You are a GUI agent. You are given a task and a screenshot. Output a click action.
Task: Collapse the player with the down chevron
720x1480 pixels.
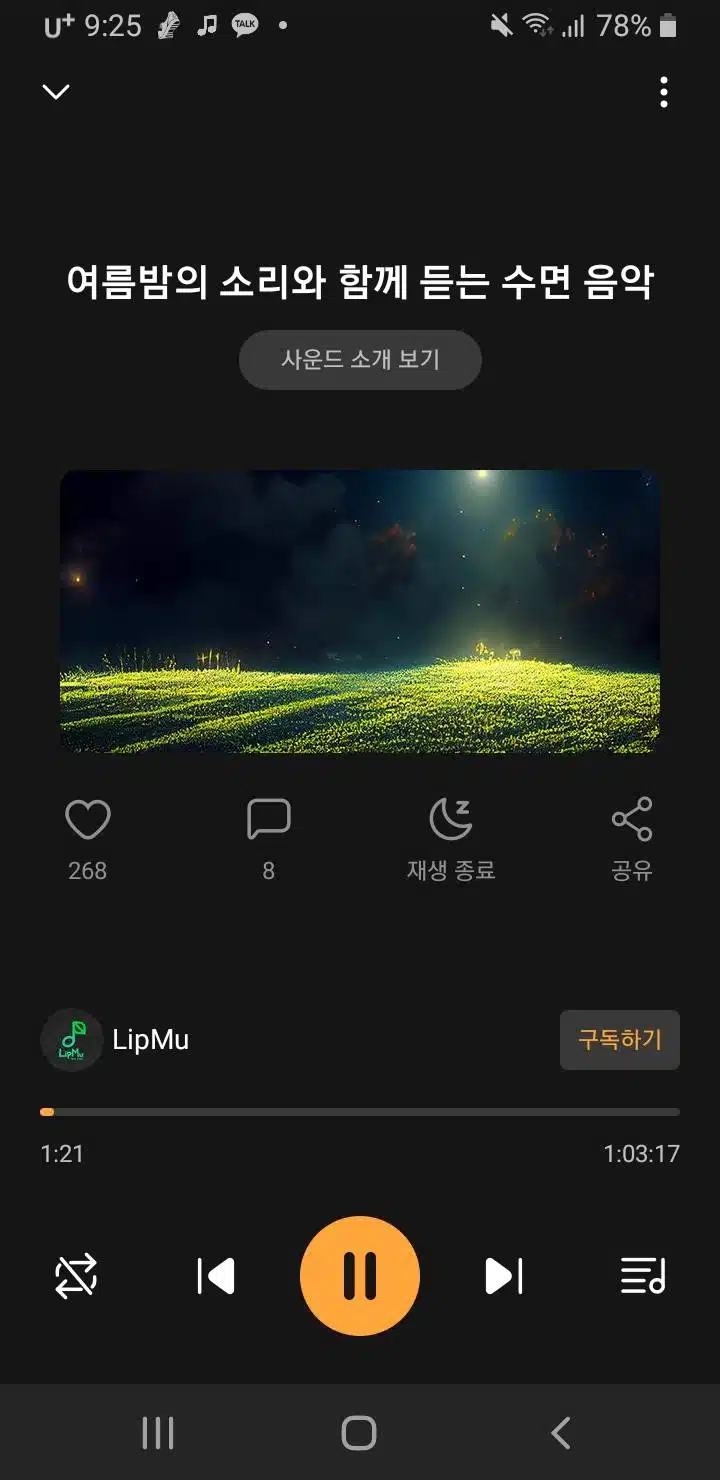tap(56, 92)
